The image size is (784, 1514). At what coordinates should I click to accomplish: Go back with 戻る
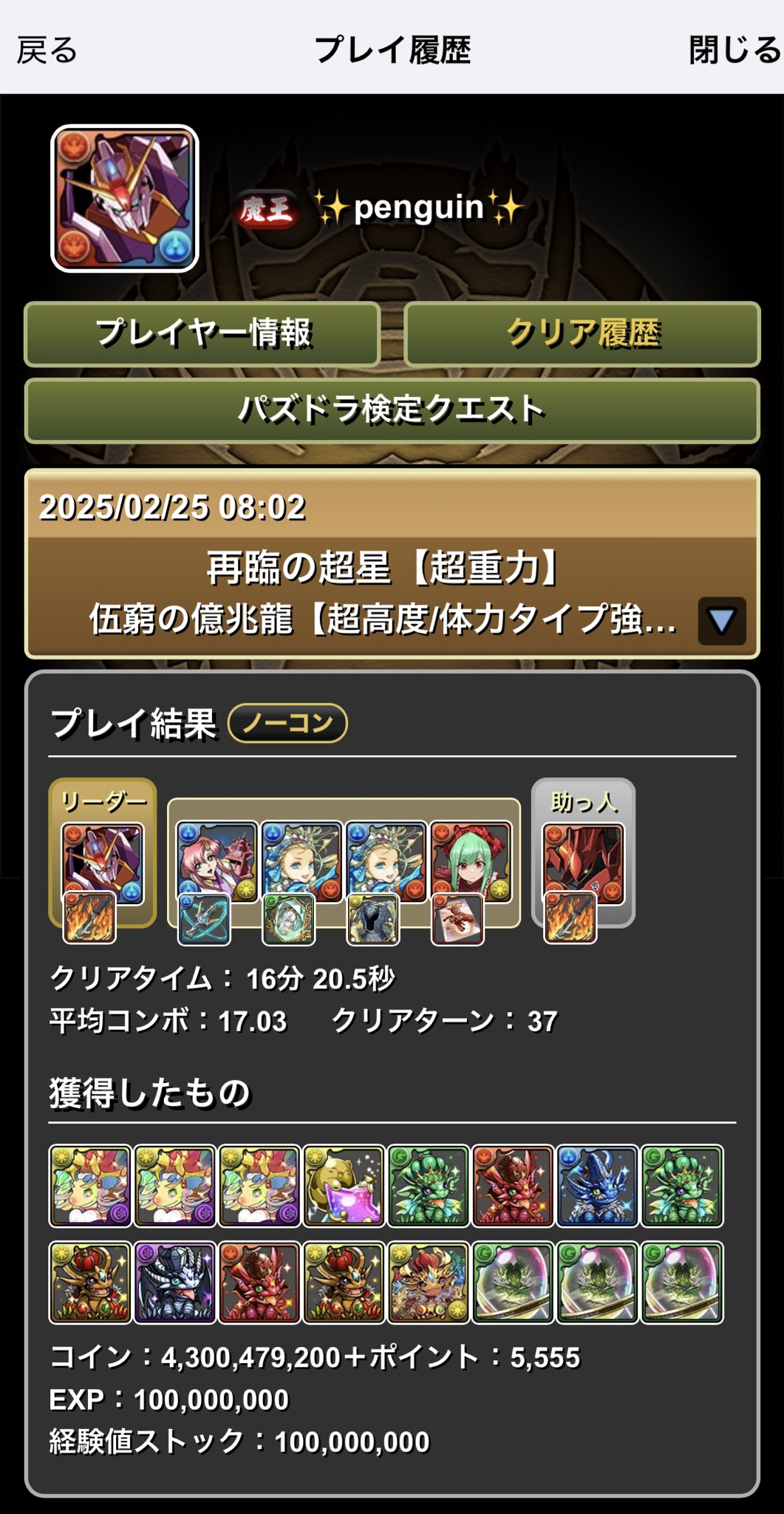[x=47, y=50]
